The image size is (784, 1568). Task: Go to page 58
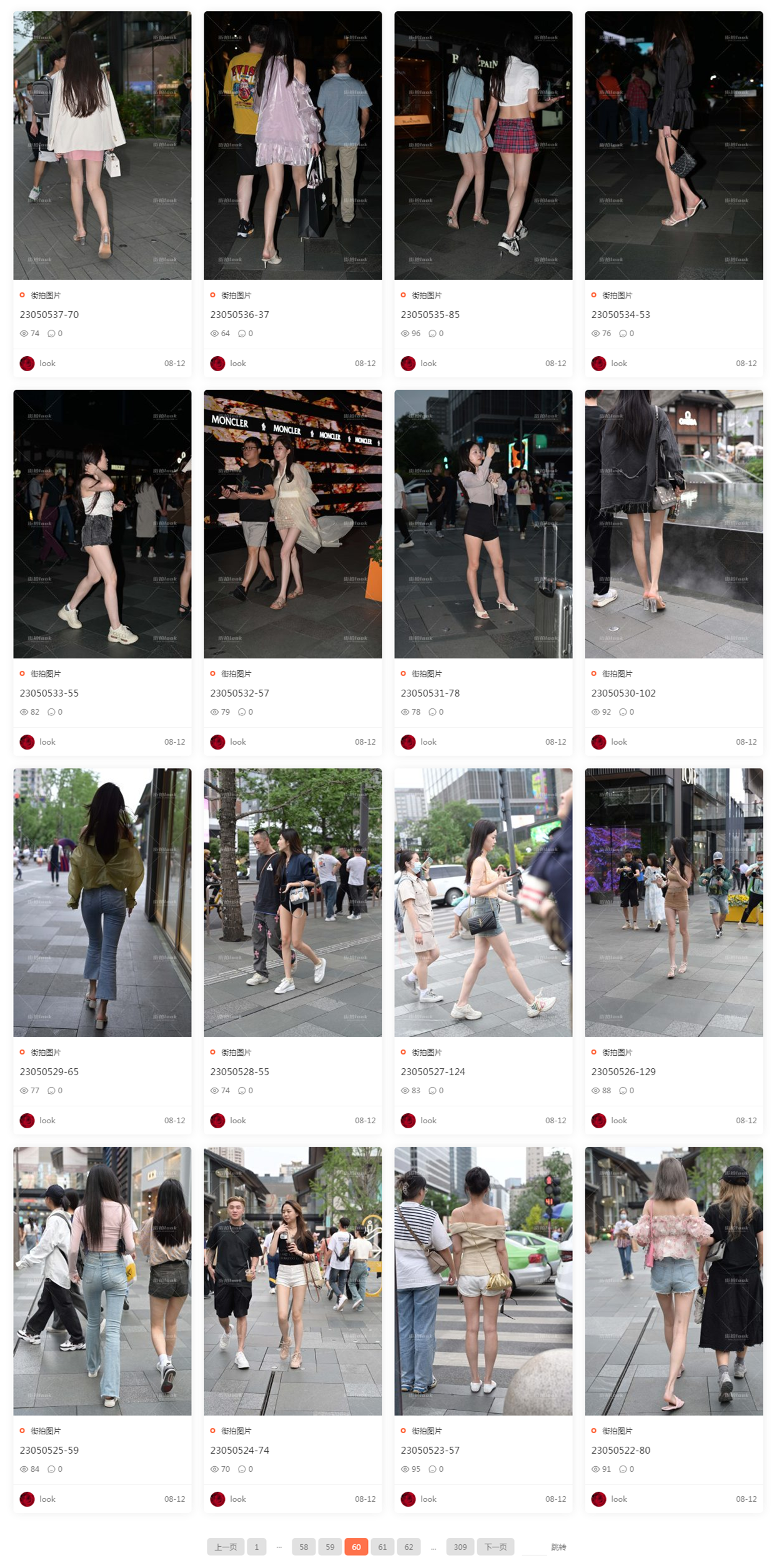pyautogui.click(x=304, y=1547)
